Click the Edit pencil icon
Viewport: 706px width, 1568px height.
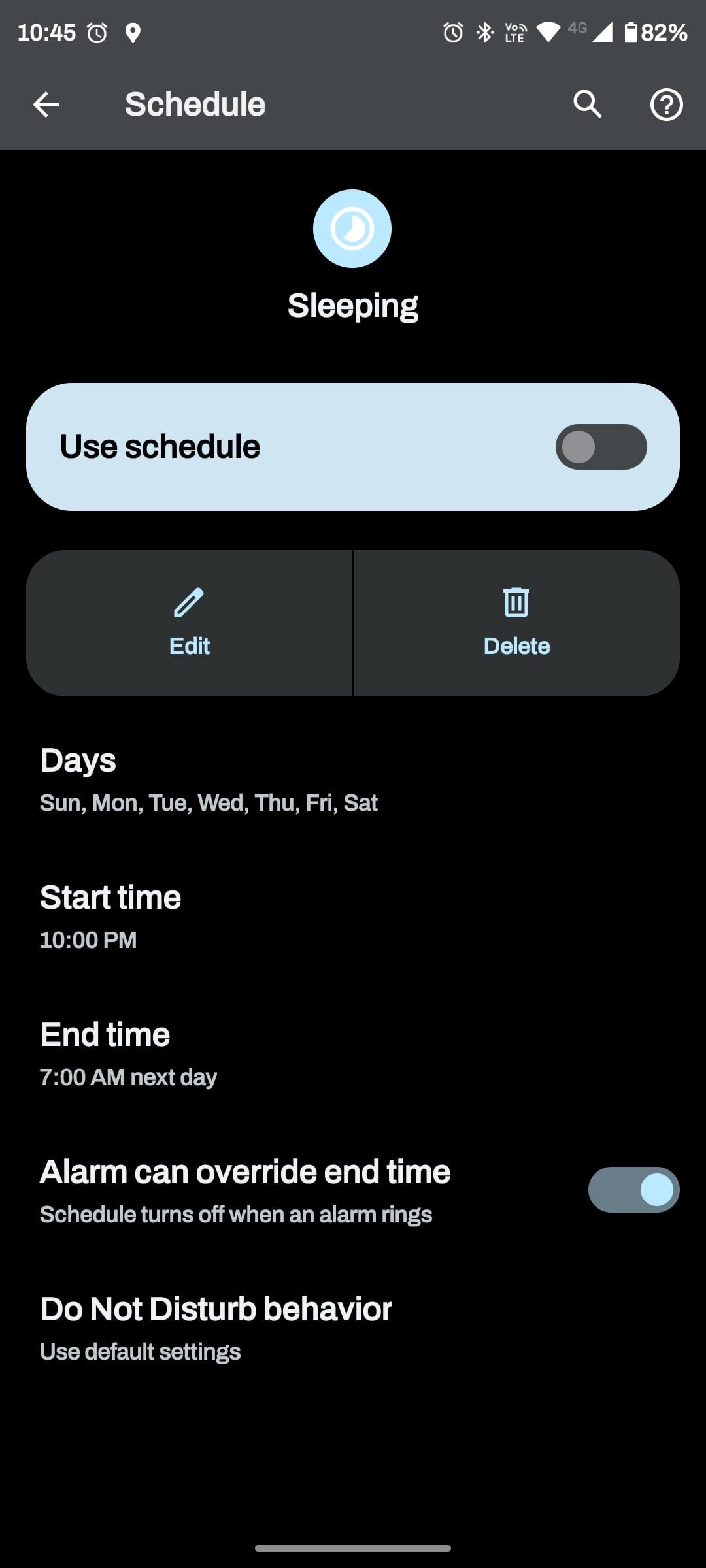click(189, 602)
